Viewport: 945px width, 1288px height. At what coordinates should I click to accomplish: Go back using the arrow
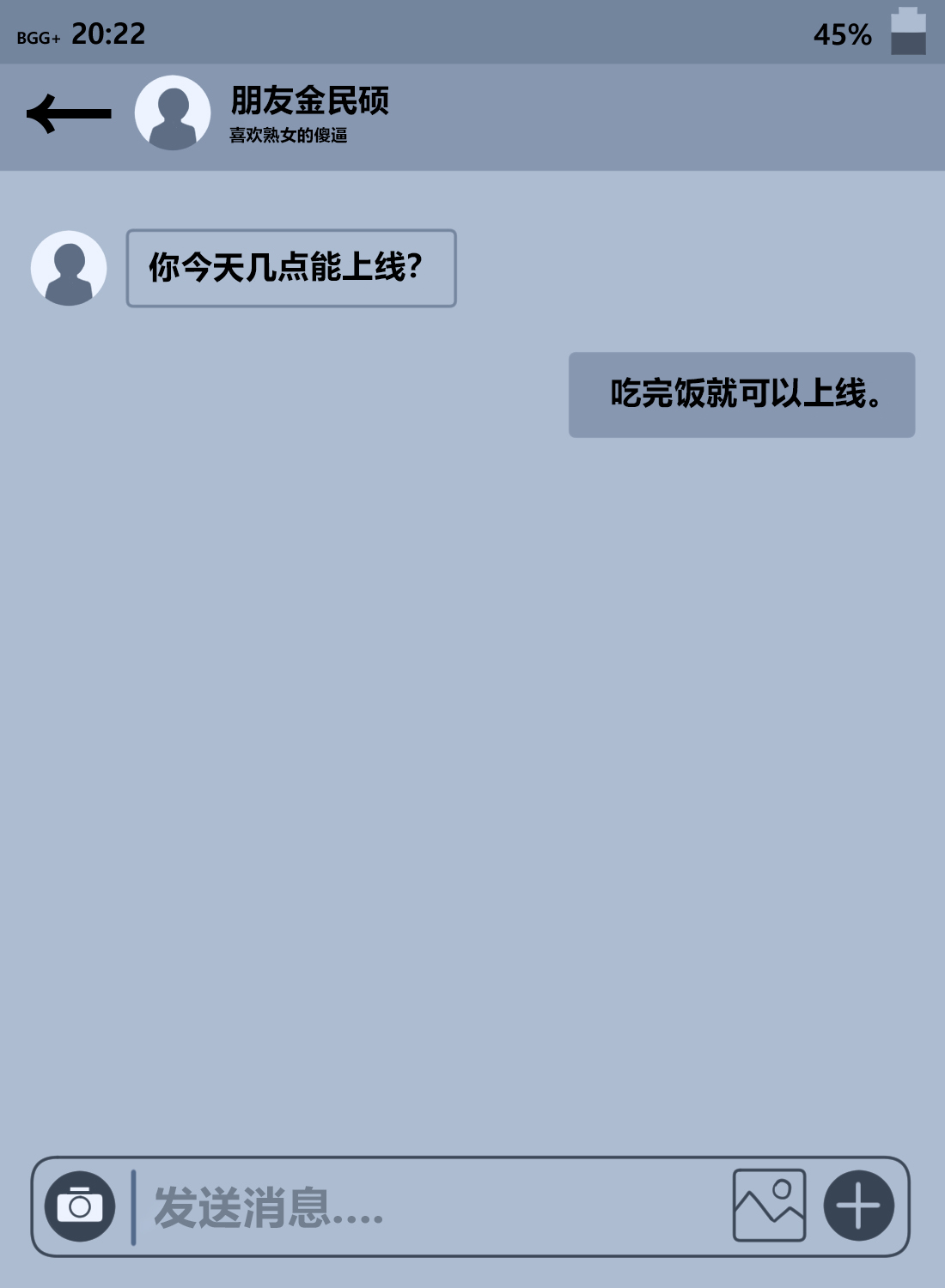(x=69, y=113)
